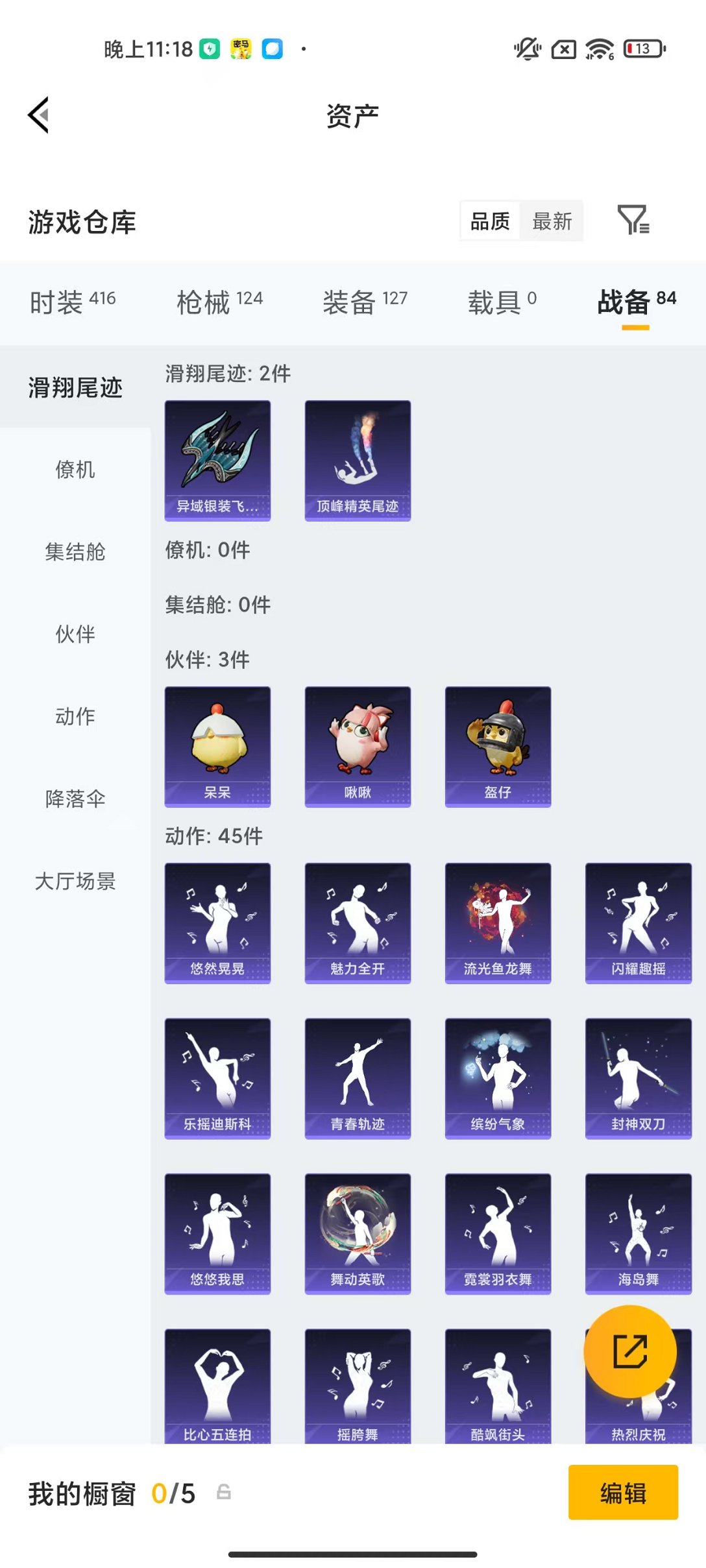Go back from the 资产 page
The image size is (706, 1568).
(39, 115)
